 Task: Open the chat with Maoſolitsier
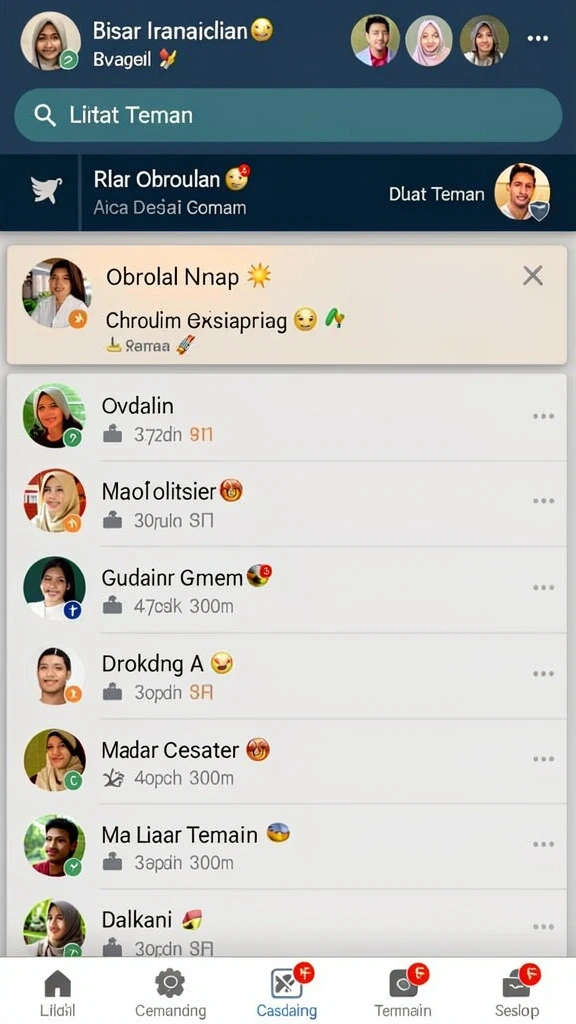point(287,504)
